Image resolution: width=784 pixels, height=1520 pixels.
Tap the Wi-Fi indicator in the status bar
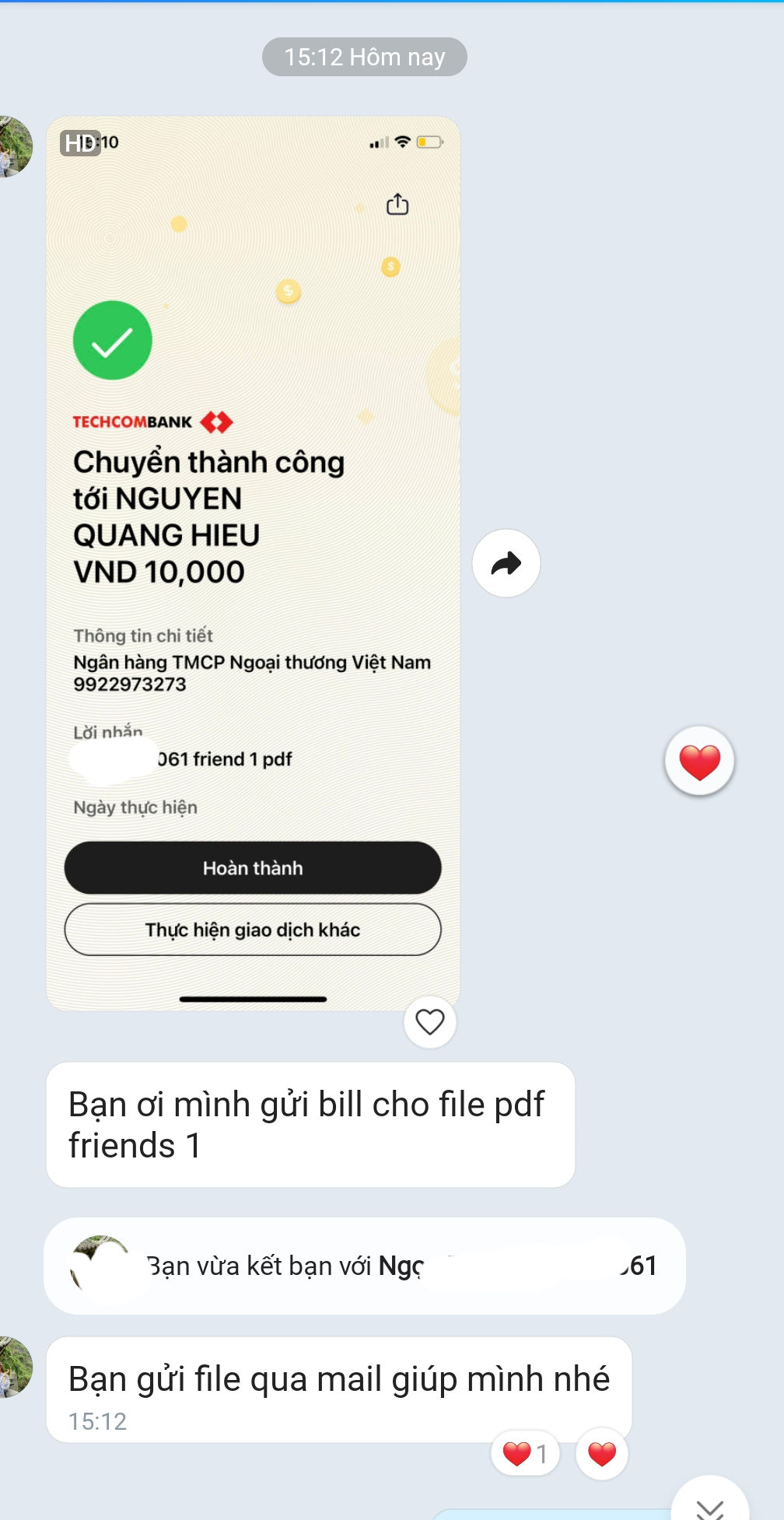click(401, 142)
